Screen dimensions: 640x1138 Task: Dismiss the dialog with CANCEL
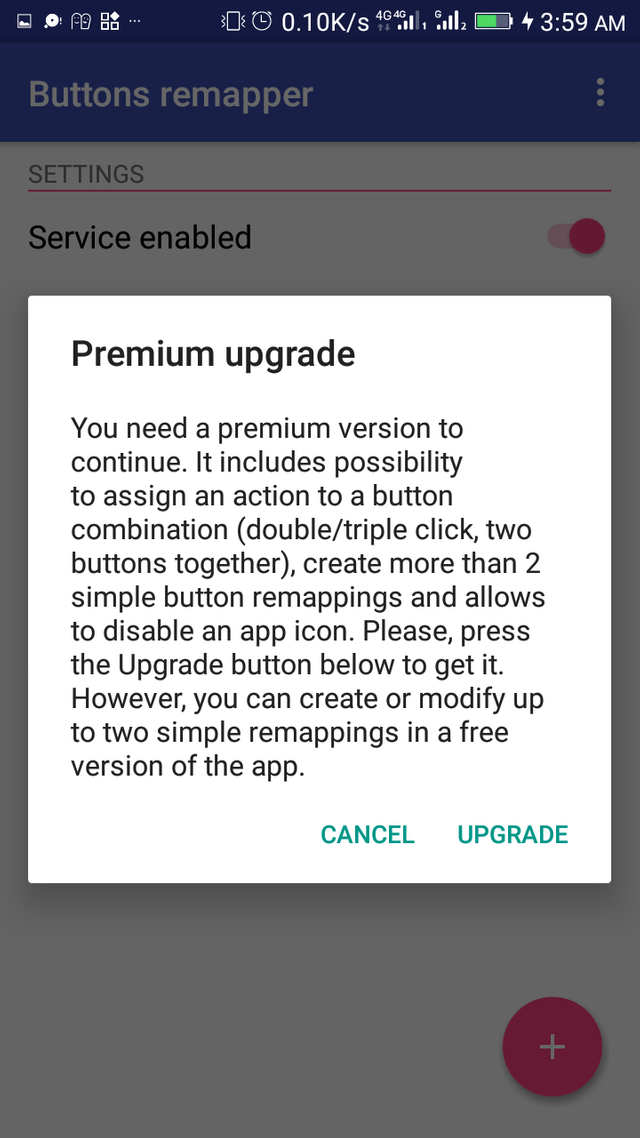(x=367, y=835)
